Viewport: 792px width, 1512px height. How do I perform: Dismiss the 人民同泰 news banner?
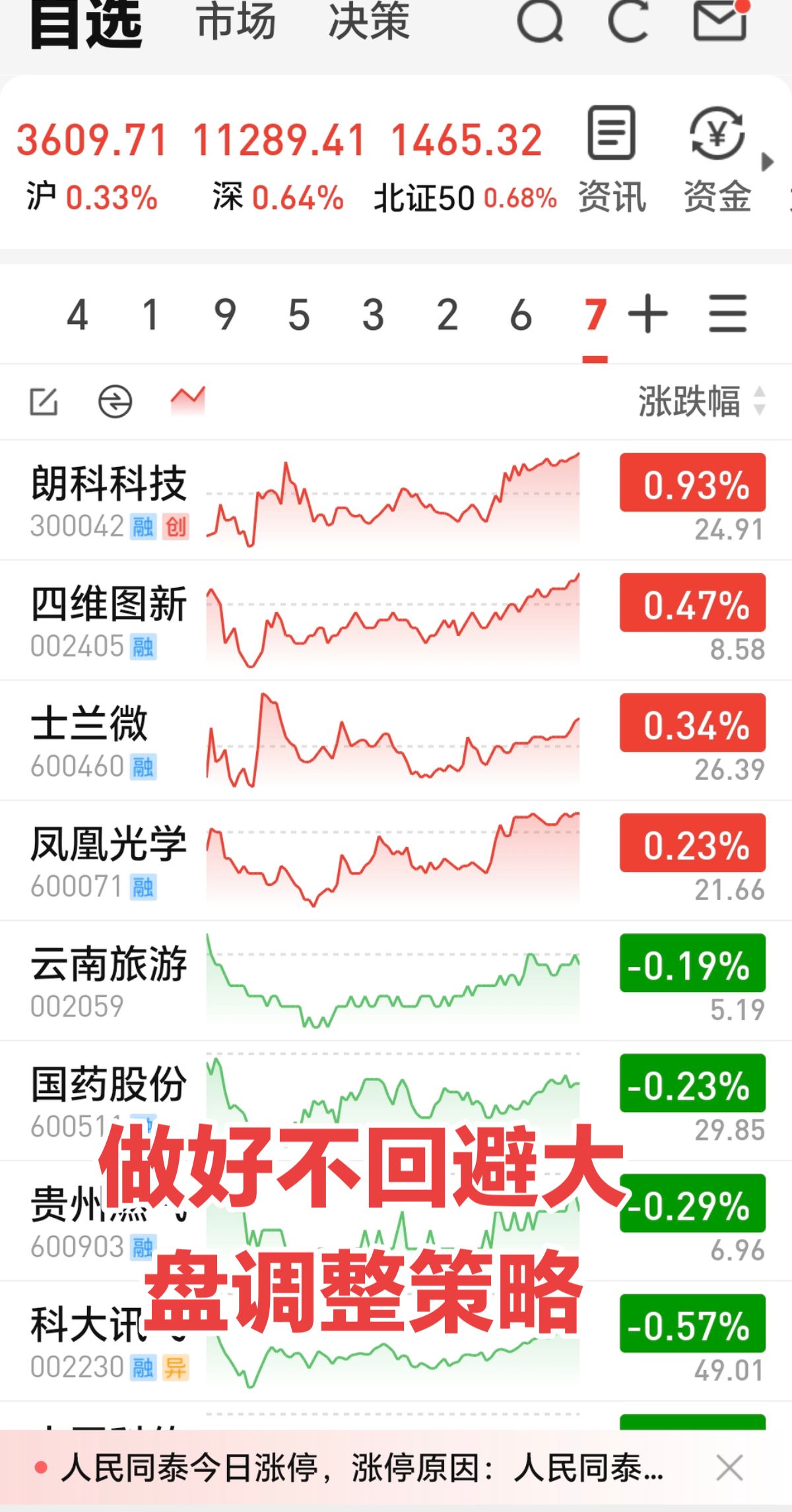730,1468
